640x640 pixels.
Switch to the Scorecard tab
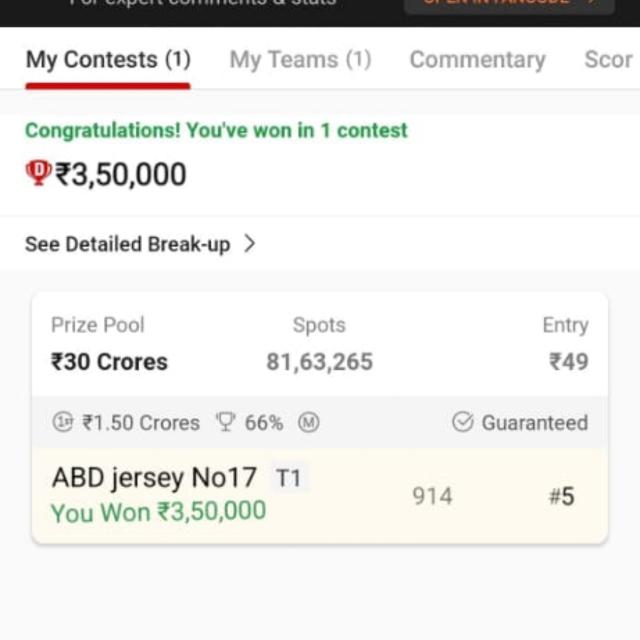[x=608, y=60]
